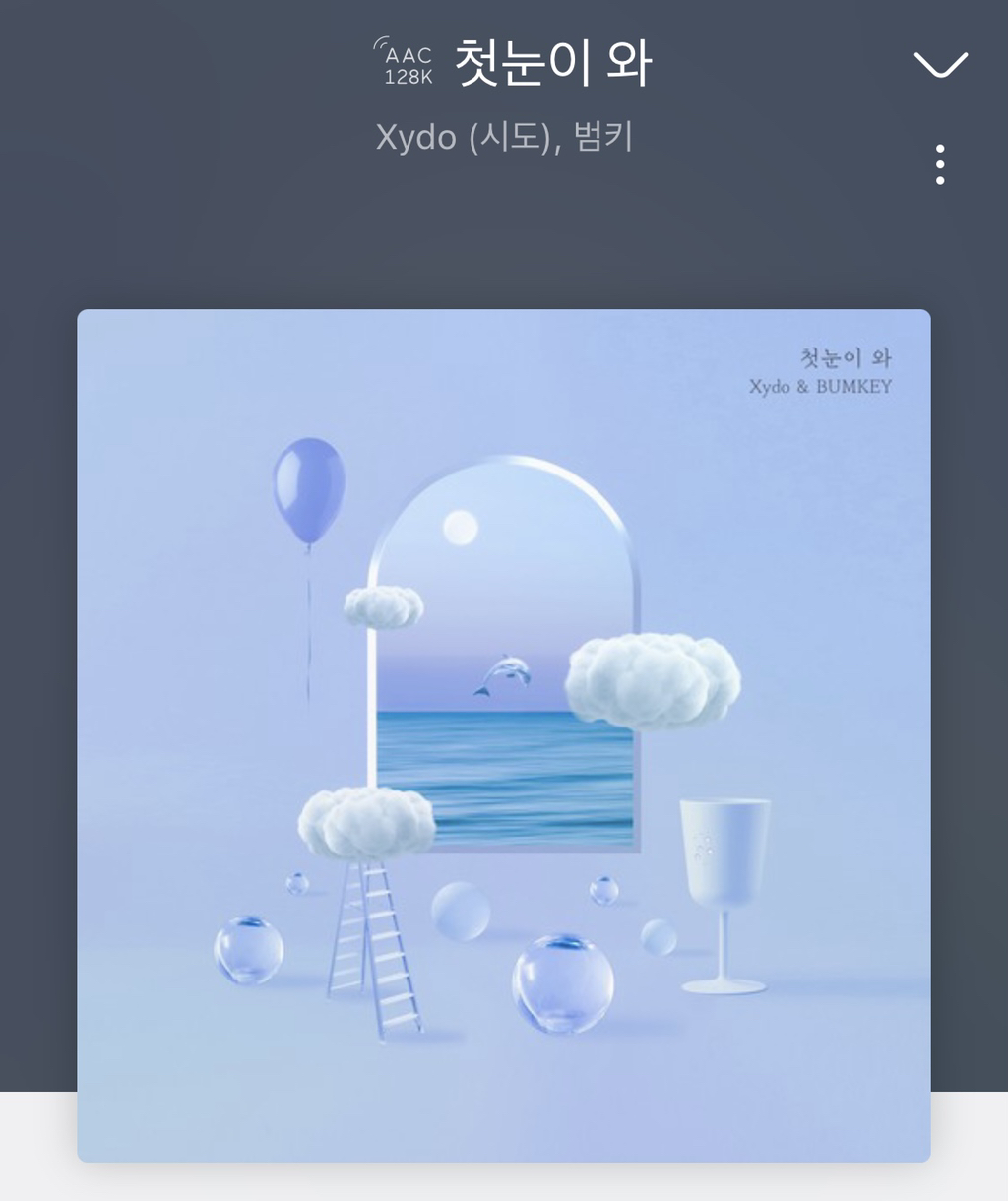1008x1201 pixels.
Task: Tap the 첫눈이 와 album cover
Action: 503,734
